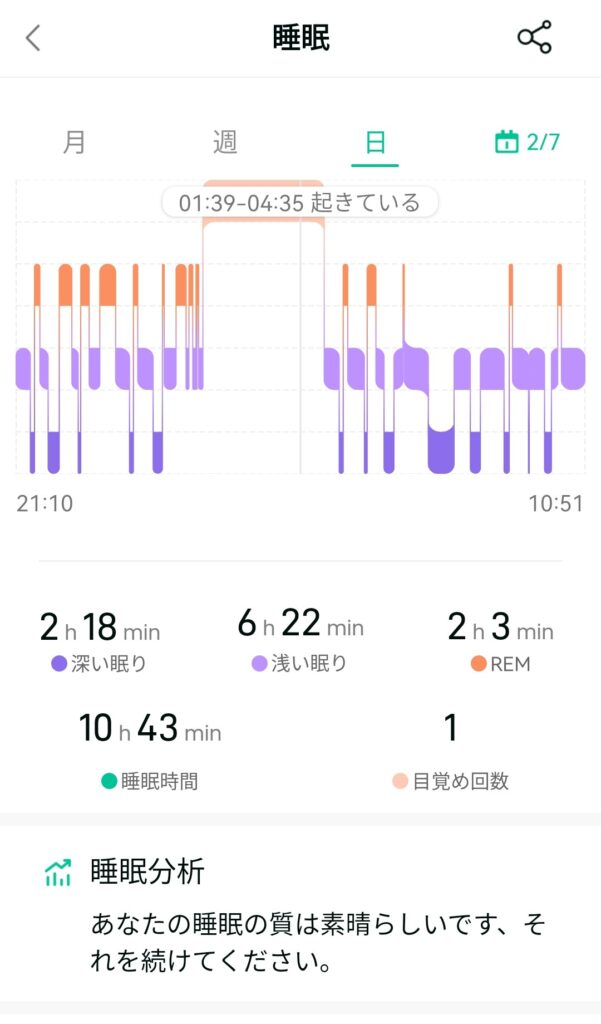
Task: Switch to the 週 view
Action: (225, 142)
